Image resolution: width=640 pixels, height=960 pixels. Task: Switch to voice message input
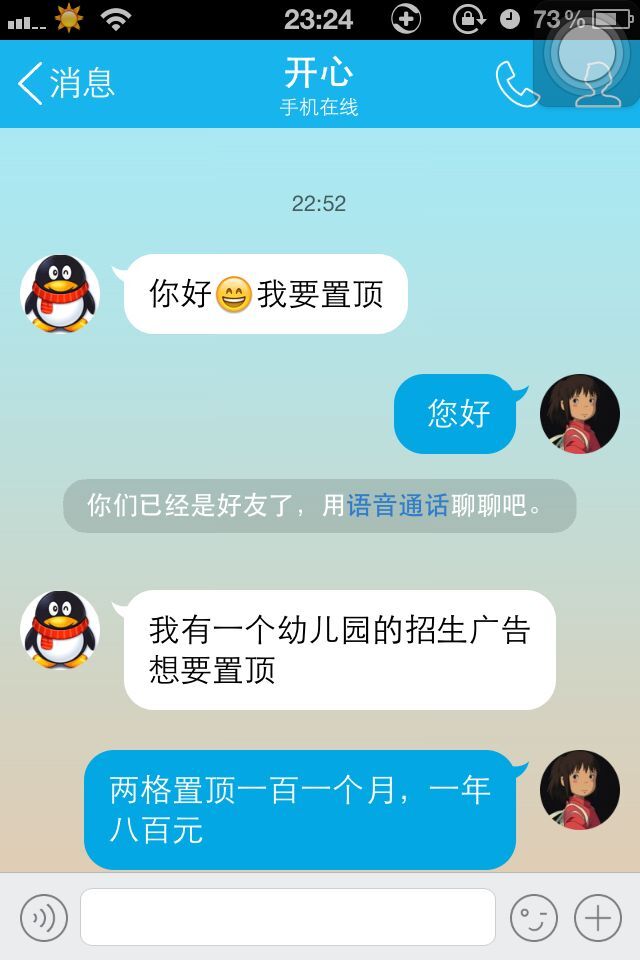coord(44,917)
